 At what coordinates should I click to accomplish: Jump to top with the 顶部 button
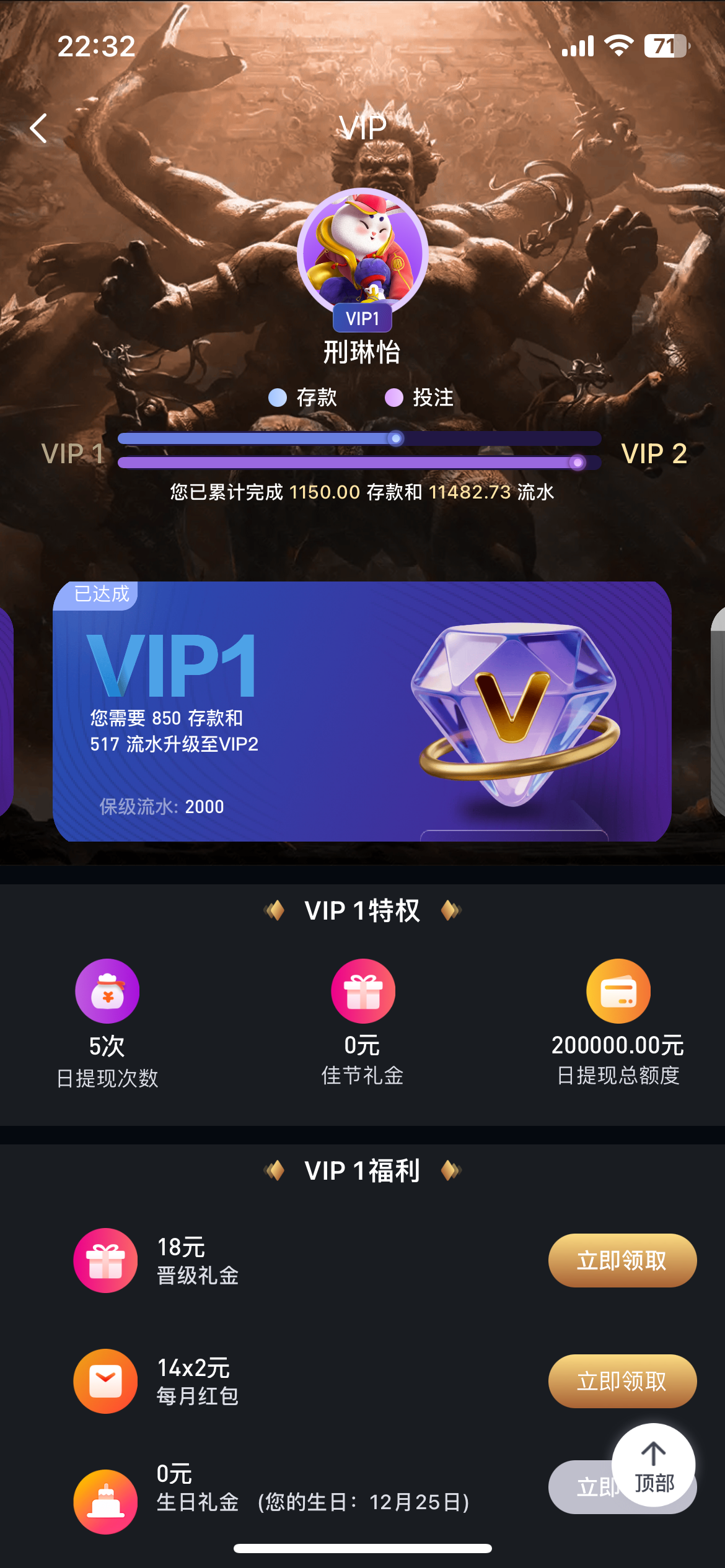tap(653, 1465)
